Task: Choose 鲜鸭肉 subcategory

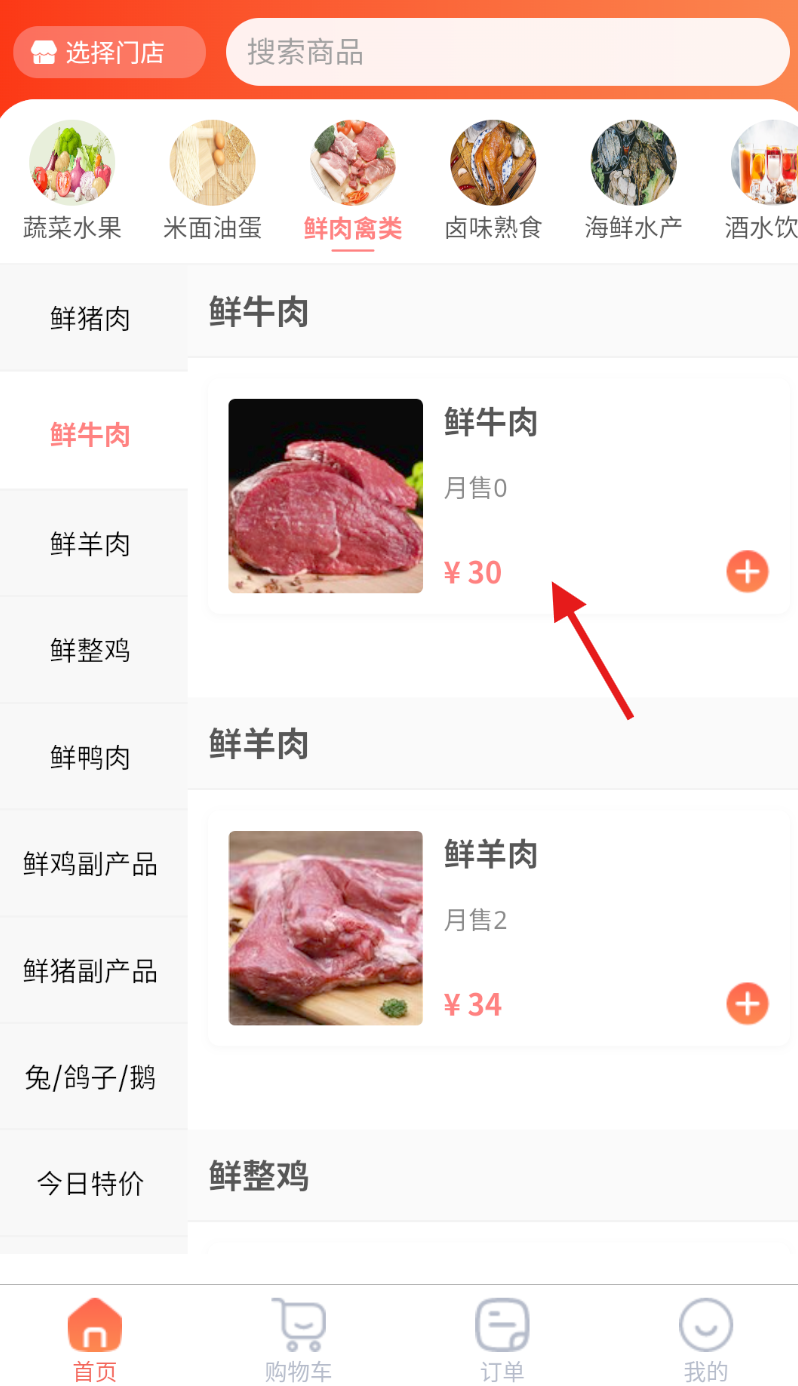Action: pos(91,758)
